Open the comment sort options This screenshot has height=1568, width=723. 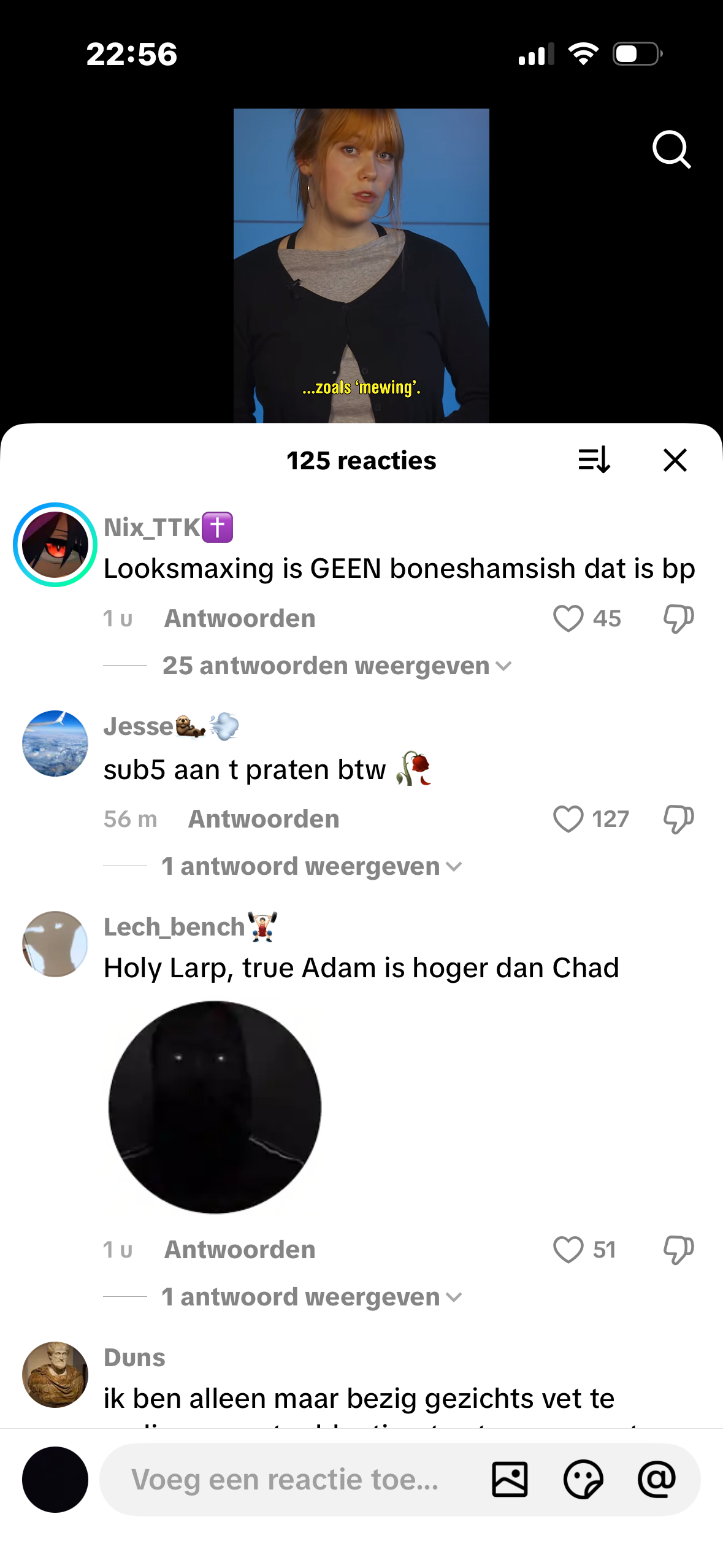[594, 459]
